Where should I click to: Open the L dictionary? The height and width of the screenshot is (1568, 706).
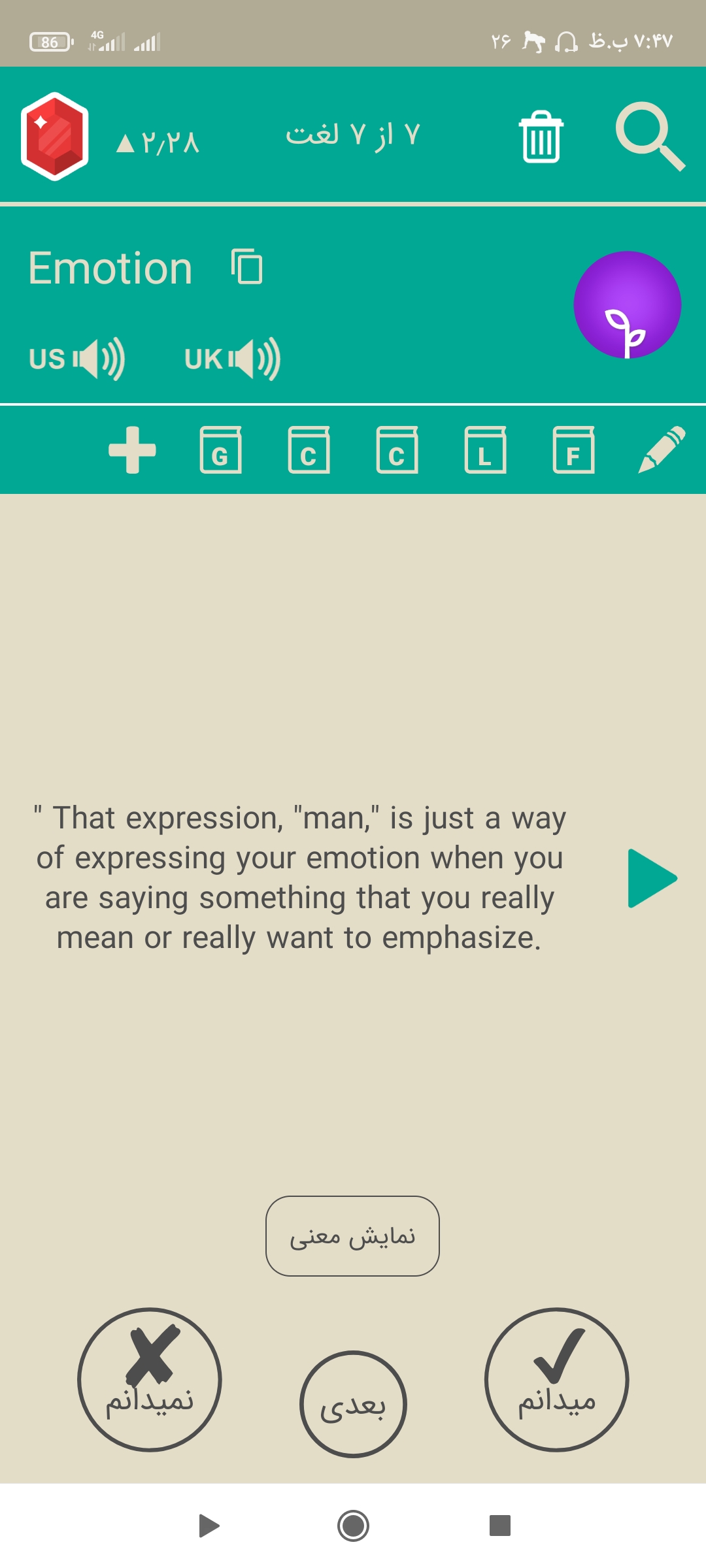coord(485,449)
